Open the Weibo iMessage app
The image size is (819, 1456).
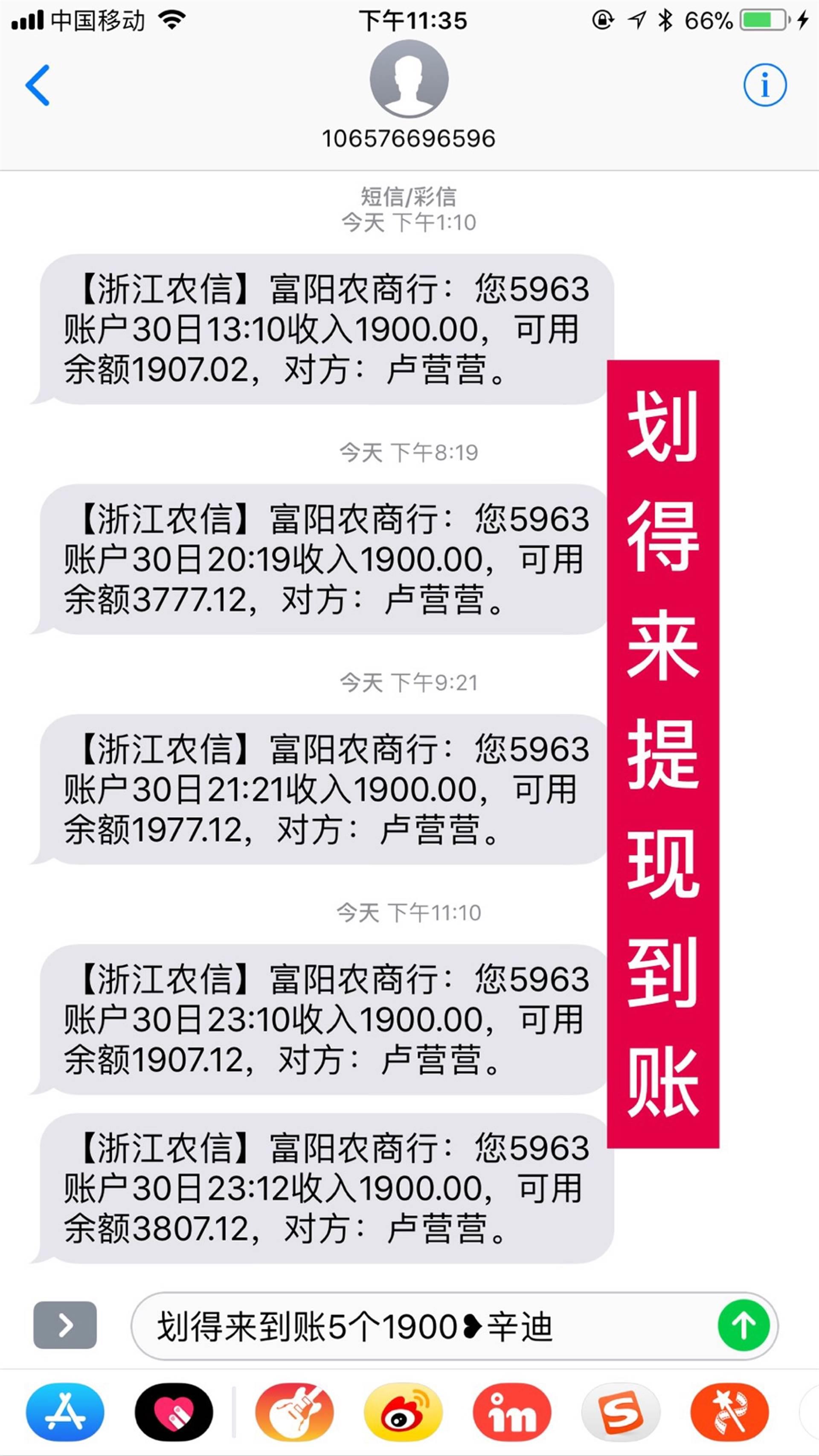(403, 1412)
